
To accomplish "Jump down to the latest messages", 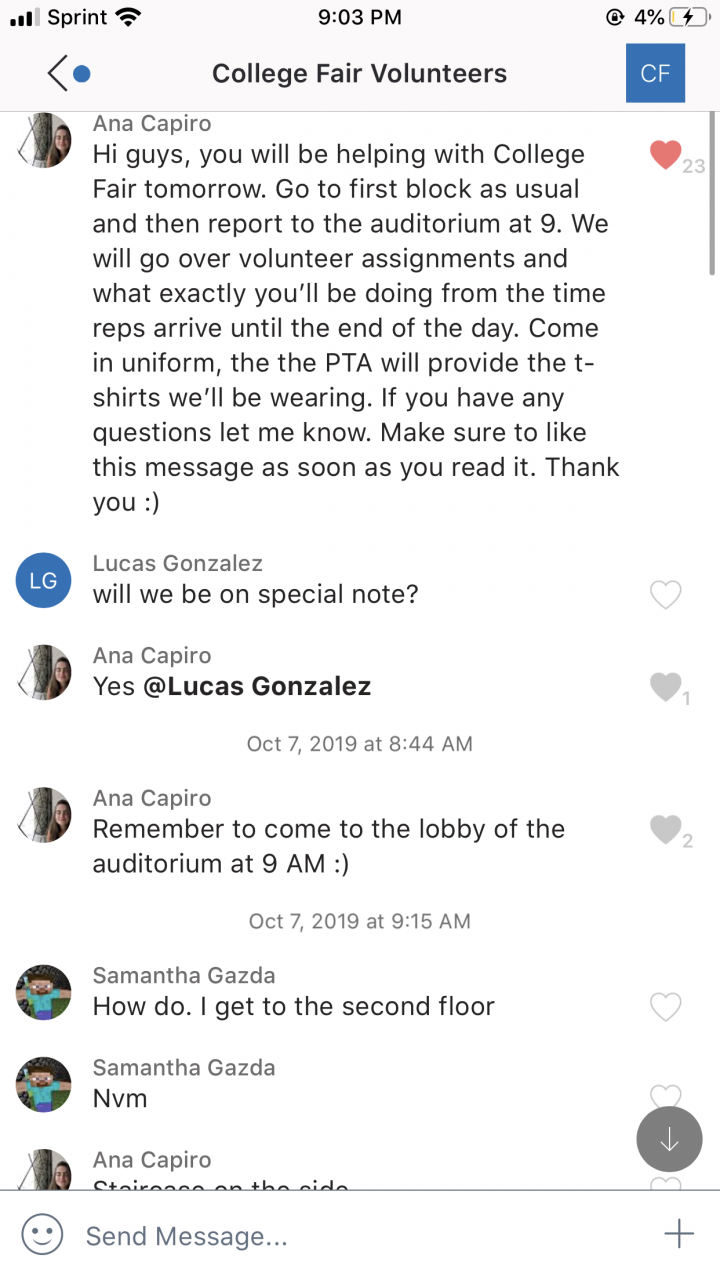I will point(669,1139).
